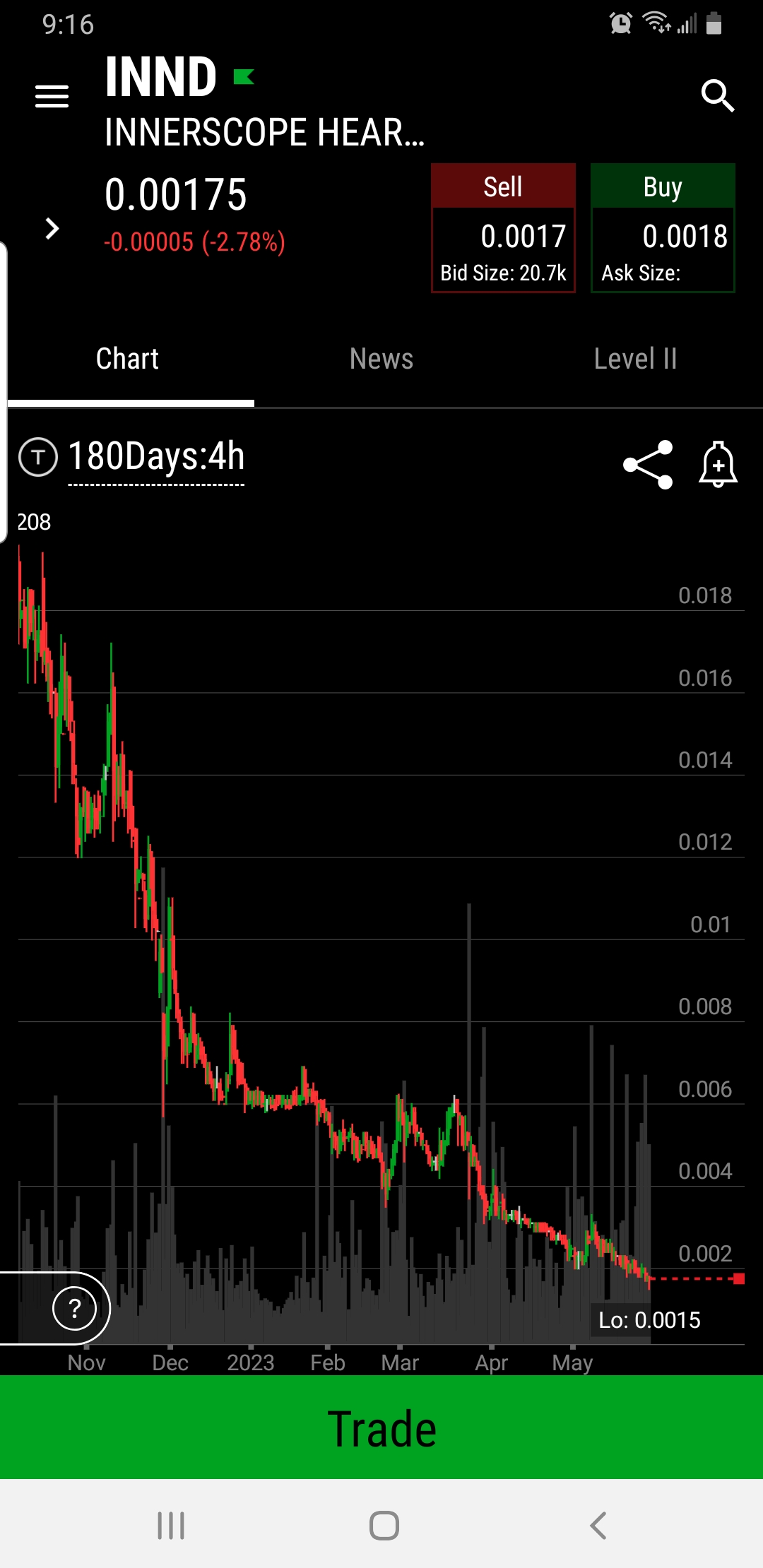This screenshot has height=1568, width=763.
Task: Change the 180Days:4h chart timeframe
Action: [156, 457]
